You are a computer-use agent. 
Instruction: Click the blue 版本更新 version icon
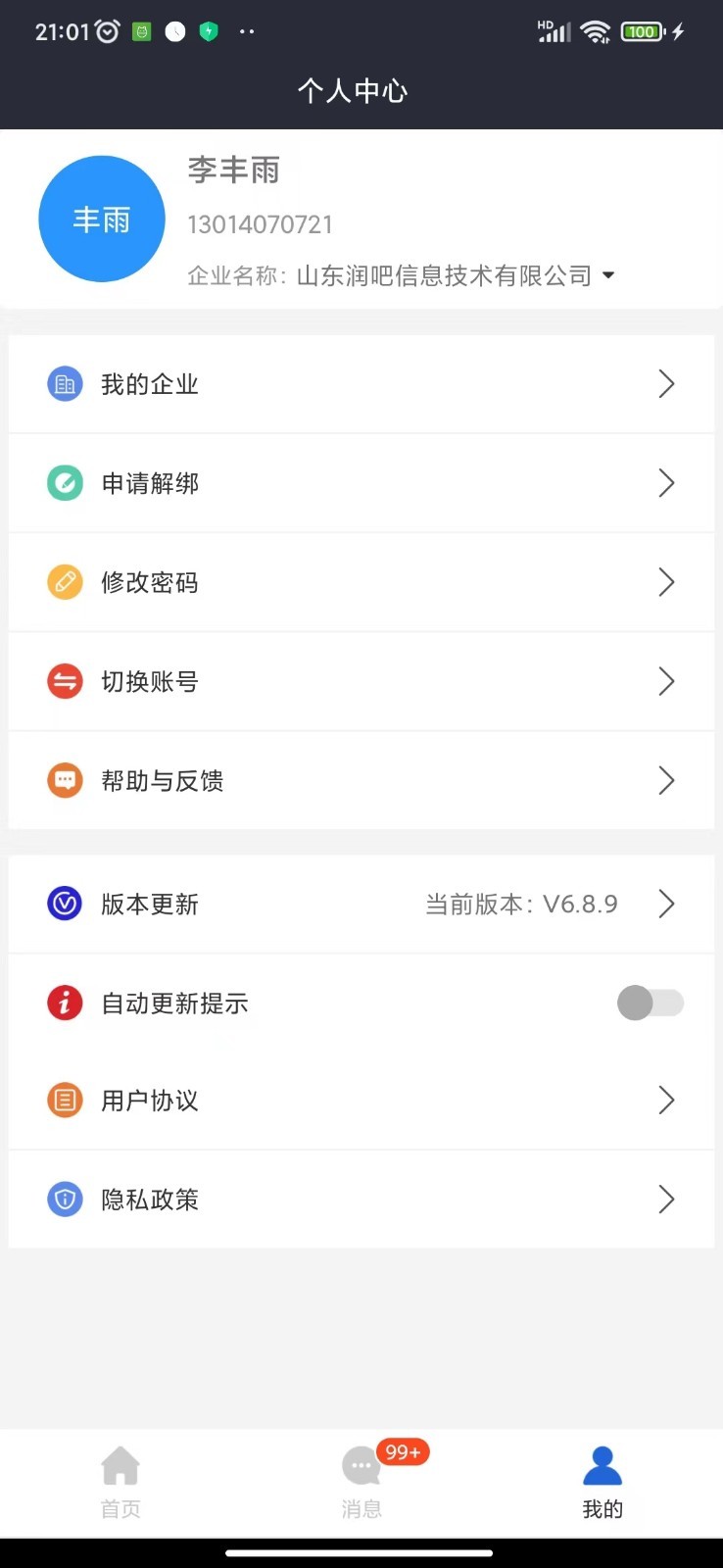pyautogui.click(x=65, y=904)
